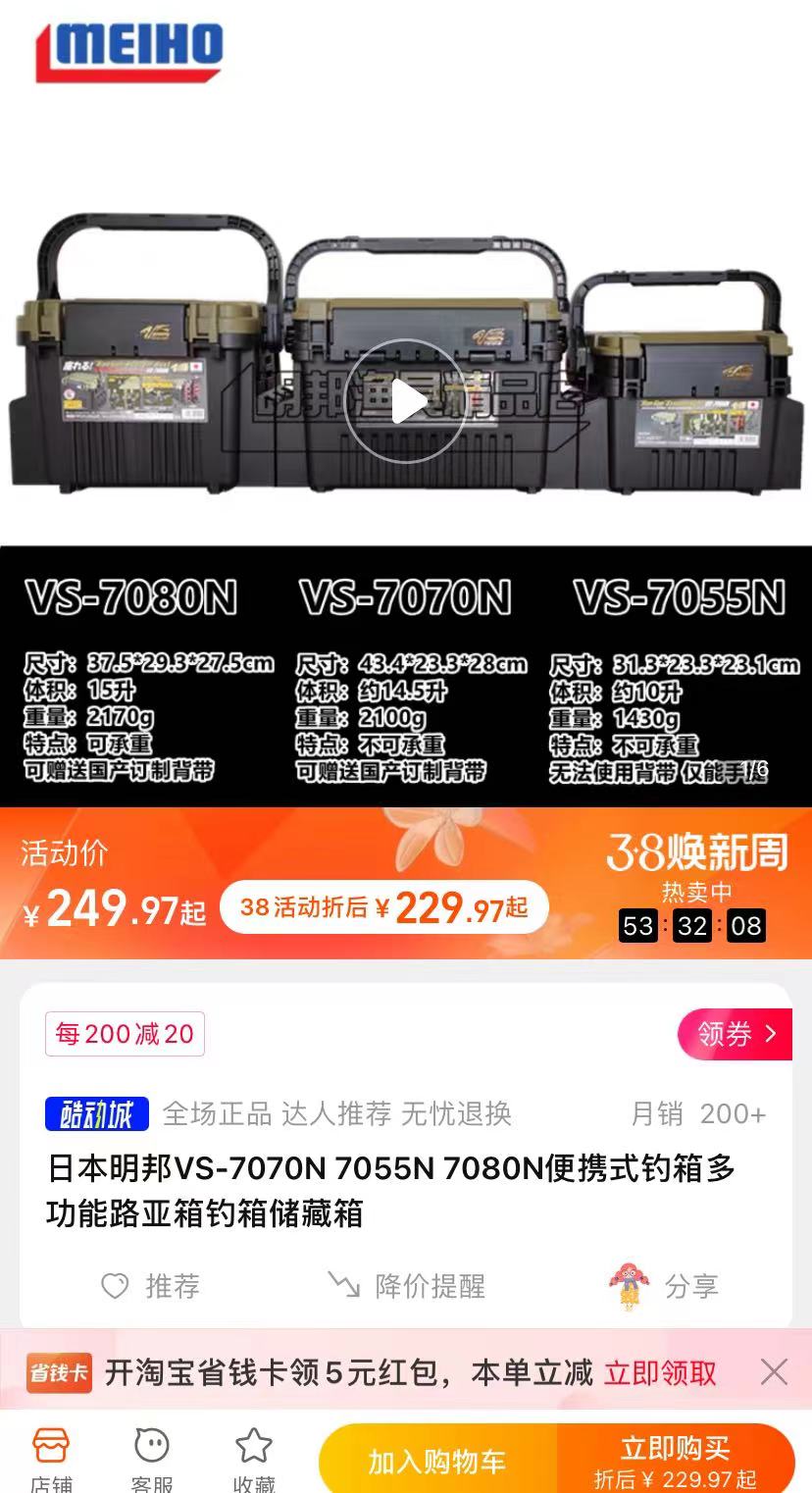Buy now with 立即购买
The image size is (812, 1493).
(676, 1462)
